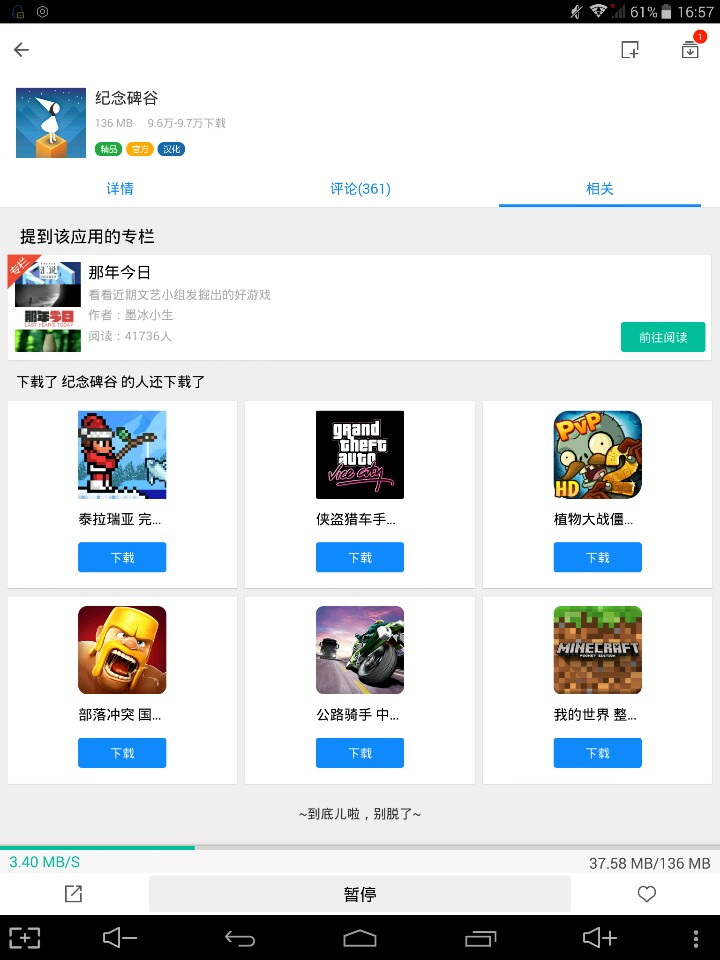Switch to the 详情 tab

click(120, 189)
